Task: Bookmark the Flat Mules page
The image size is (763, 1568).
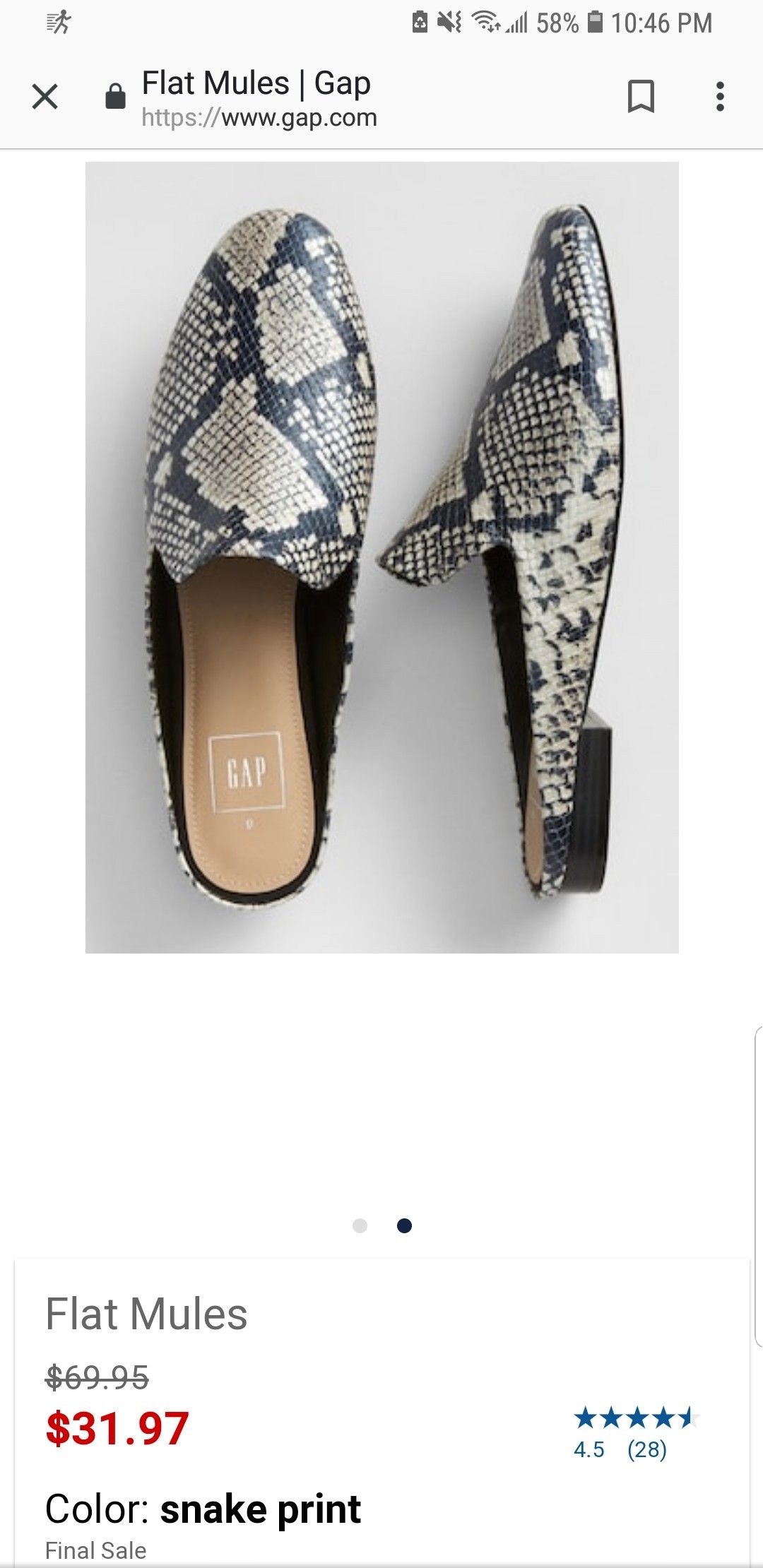Action: click(x=641, y=97)
